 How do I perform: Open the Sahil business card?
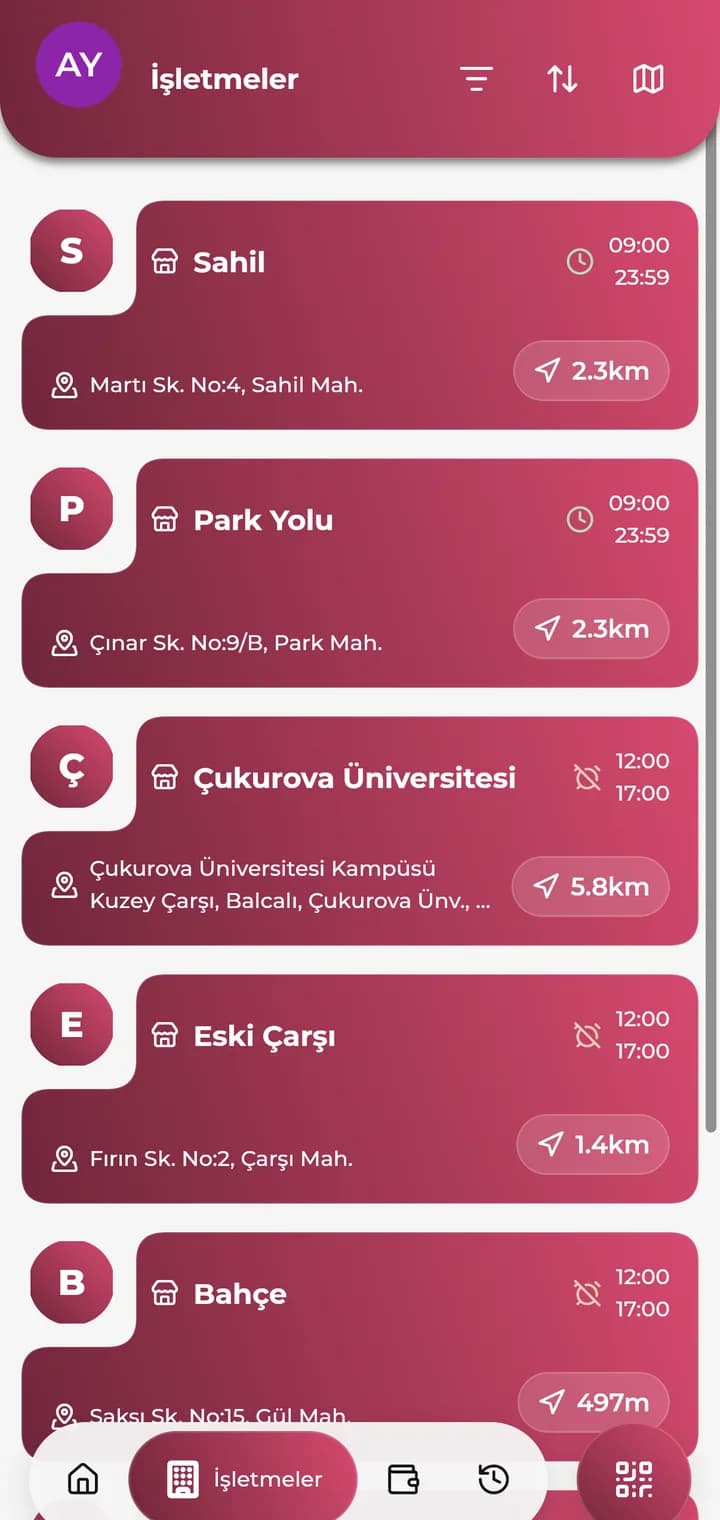click(360, 315)
